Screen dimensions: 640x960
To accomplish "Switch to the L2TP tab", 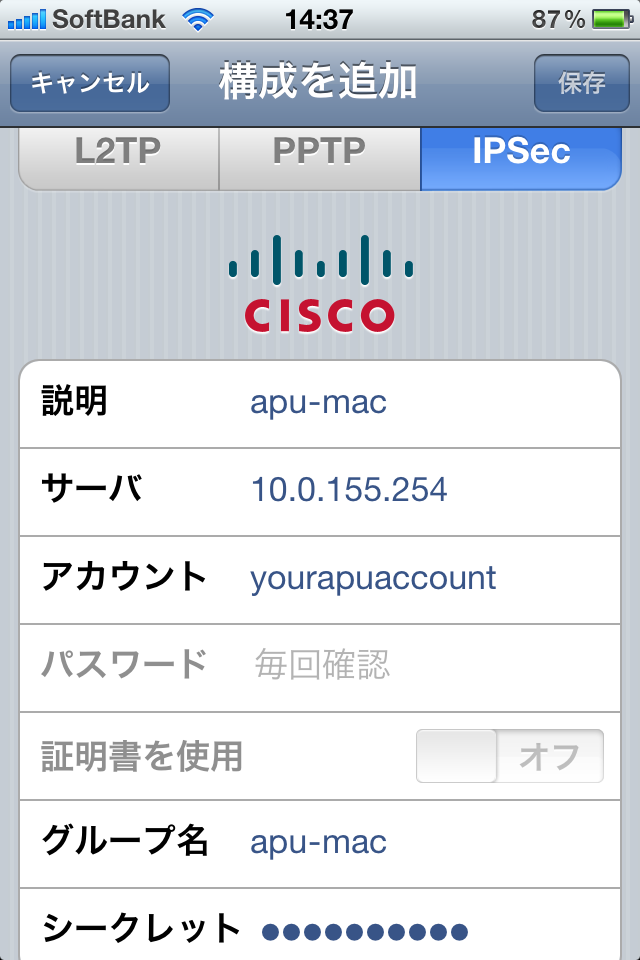I will [x=118, y=152].
